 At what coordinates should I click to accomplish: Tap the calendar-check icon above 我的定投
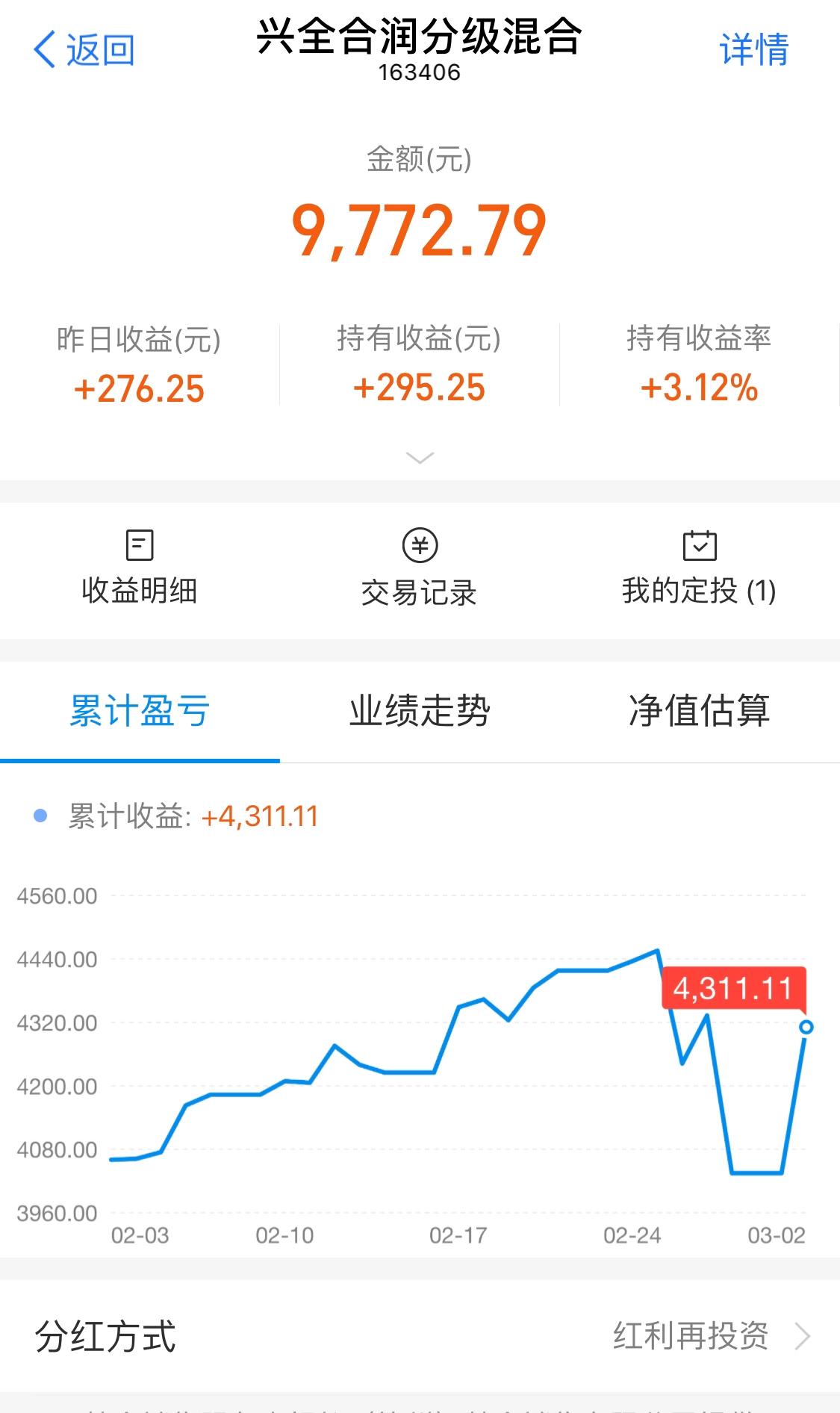tap(700, 545)
